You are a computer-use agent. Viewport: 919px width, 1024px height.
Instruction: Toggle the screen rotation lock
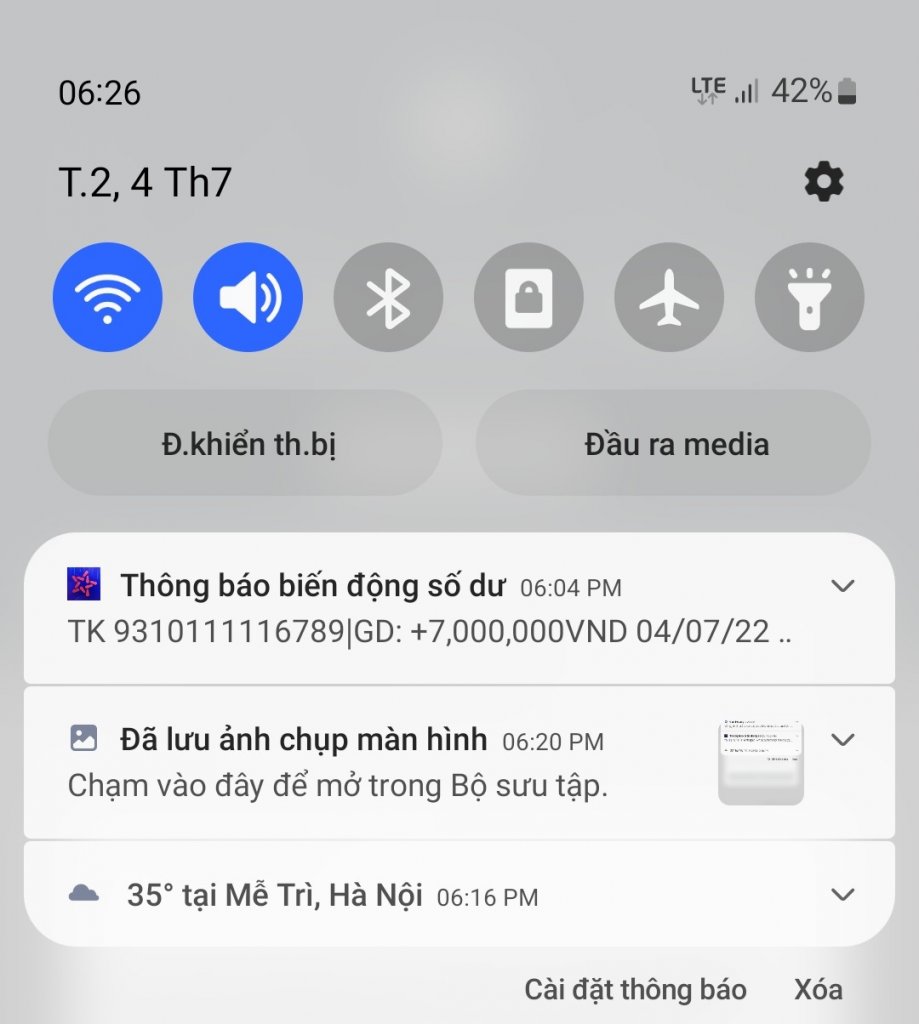click(x=528, y=298)
